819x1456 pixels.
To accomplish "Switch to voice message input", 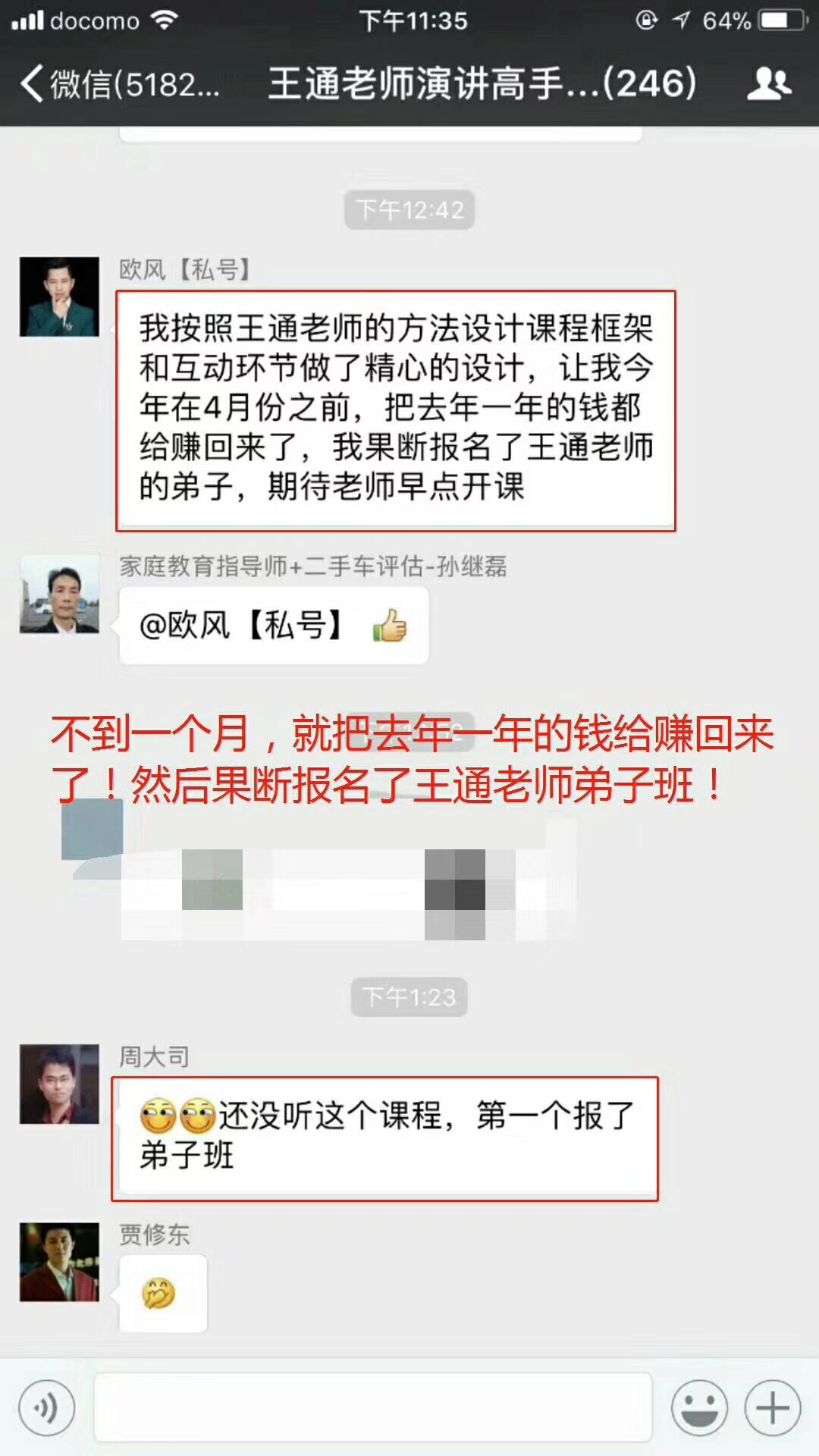I will (x=47, y=1408).
